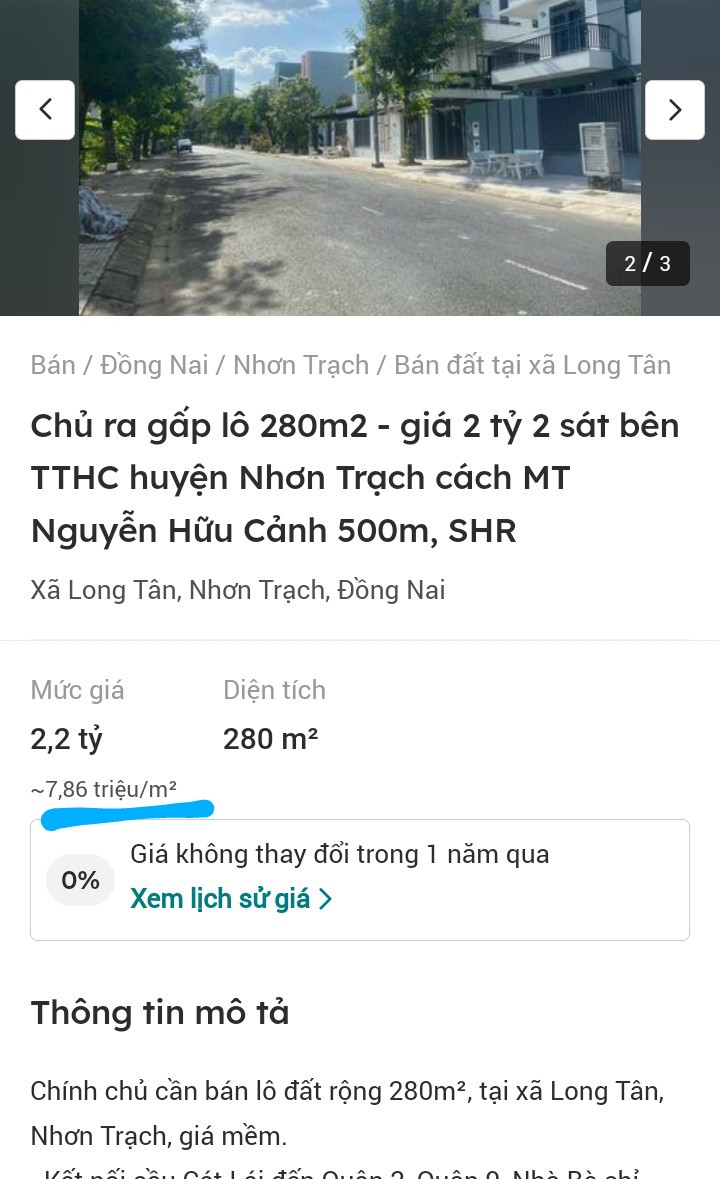The height and width of the screenshot is (1179, 720).
Task: Open the Bán breadcrumb link
Action: 53,365
